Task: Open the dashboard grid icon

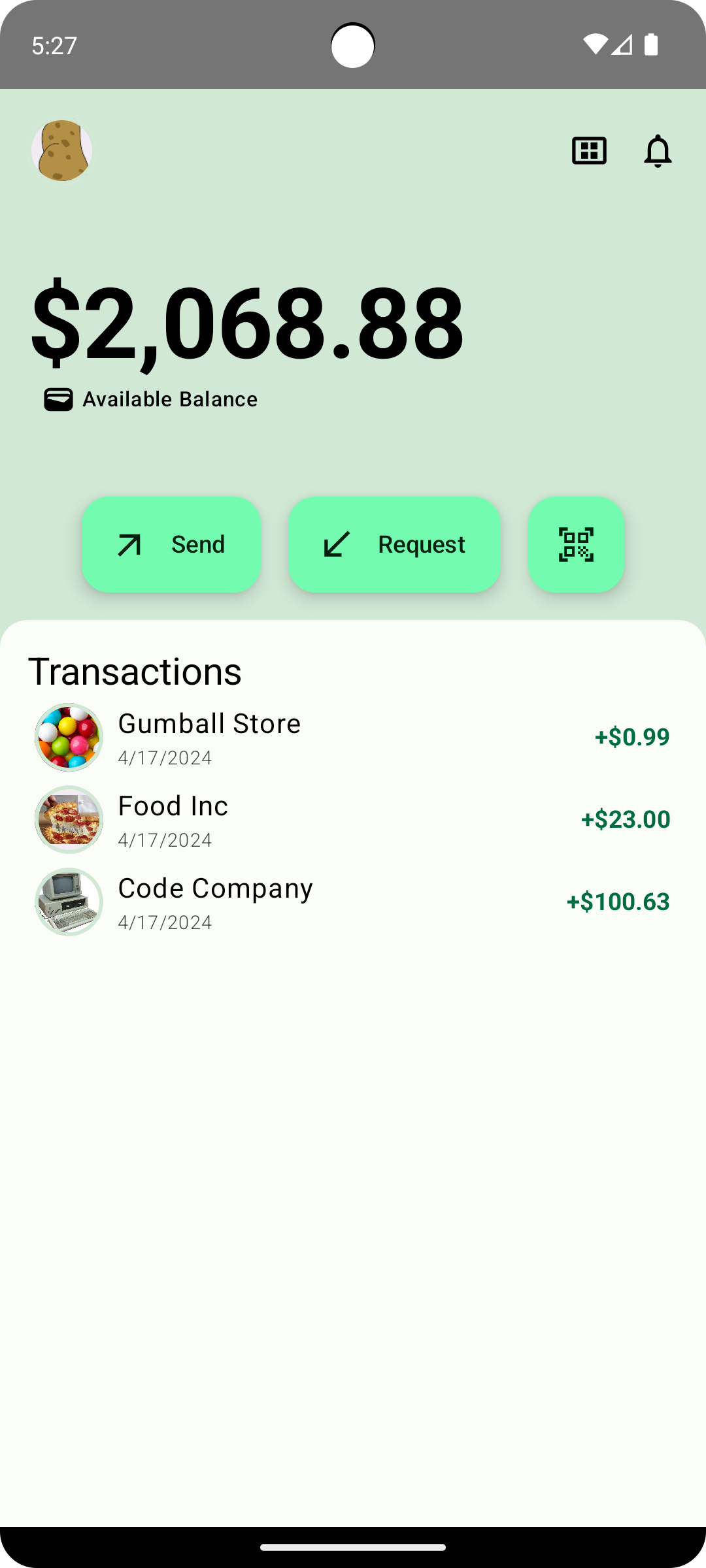Action: (x=589, y=151)
